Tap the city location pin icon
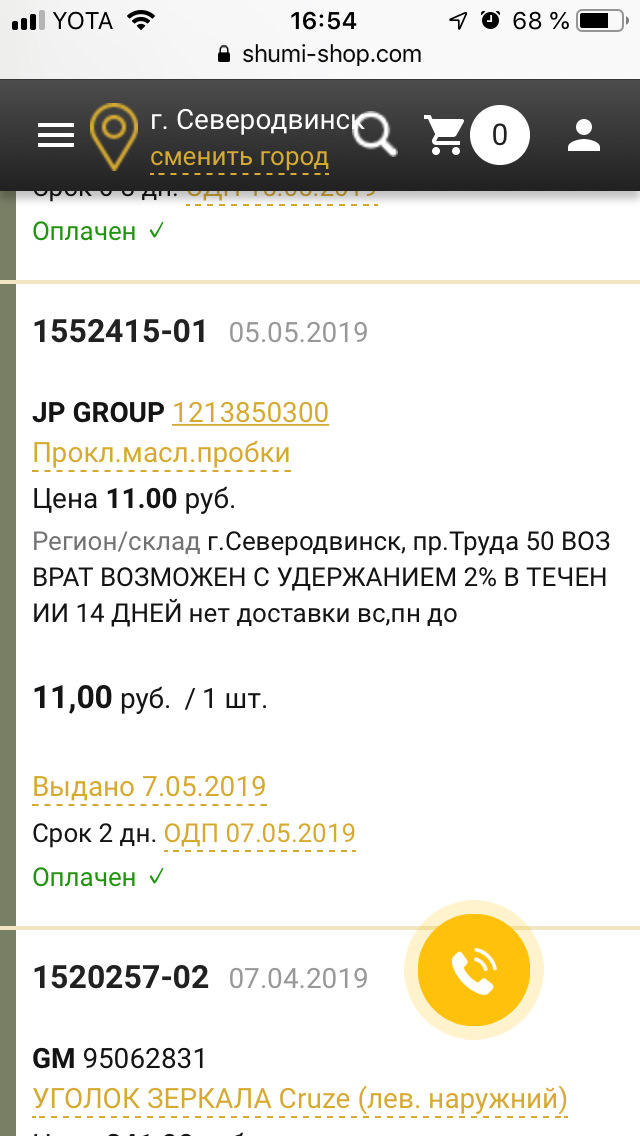Viewport: 640px width, 1136px height. [x=113, y=138]
